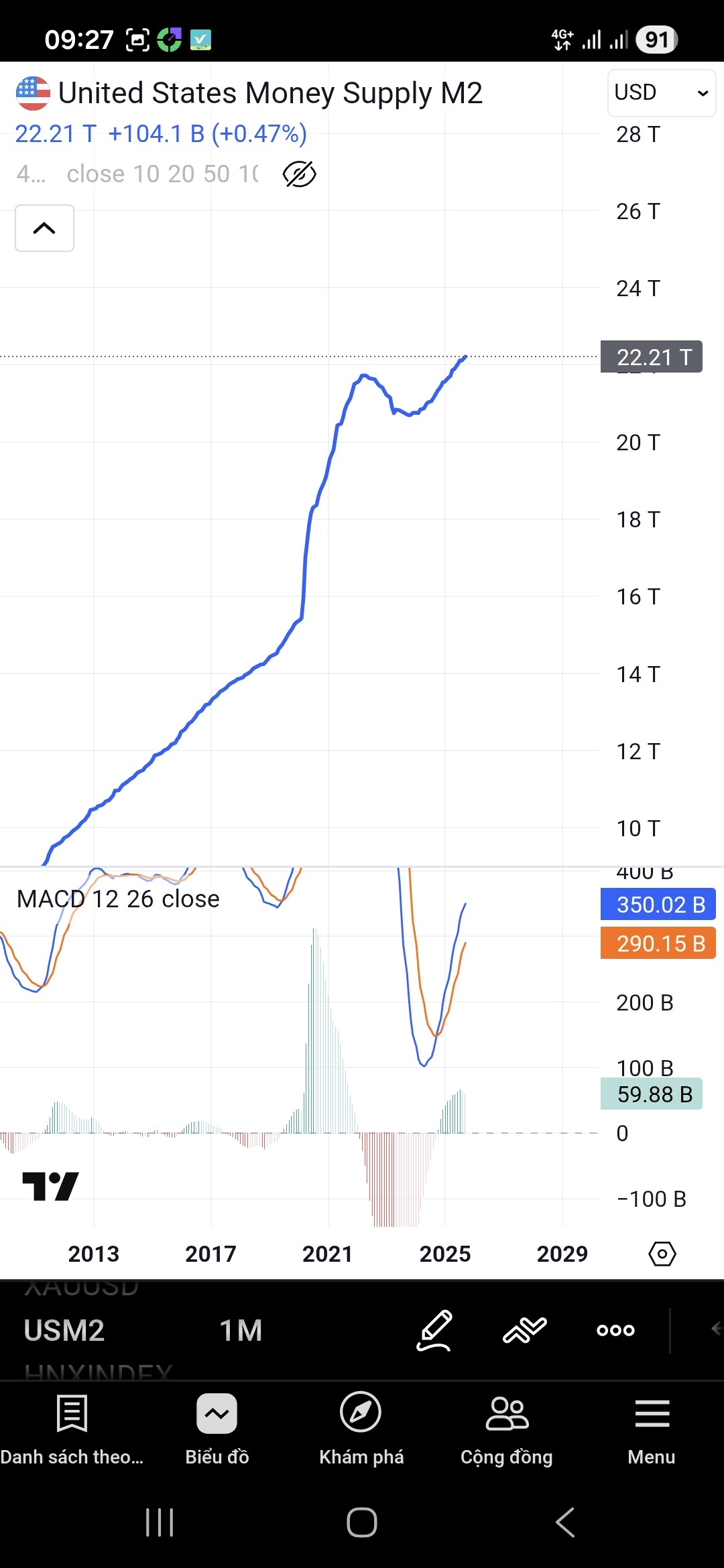Open the drawing pencil tool

(x=434, y=1330)
